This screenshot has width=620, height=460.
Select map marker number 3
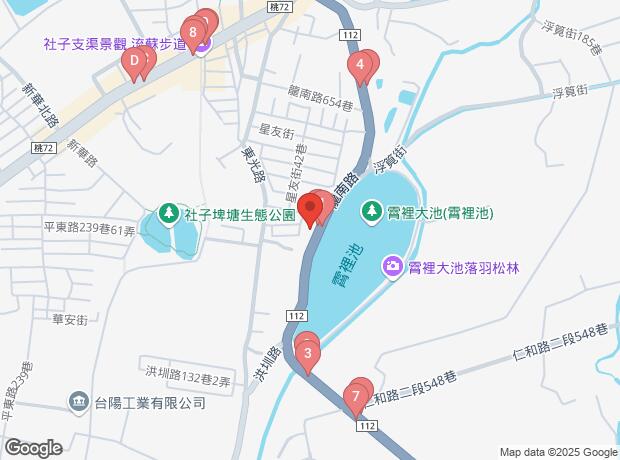click(308, 353)
